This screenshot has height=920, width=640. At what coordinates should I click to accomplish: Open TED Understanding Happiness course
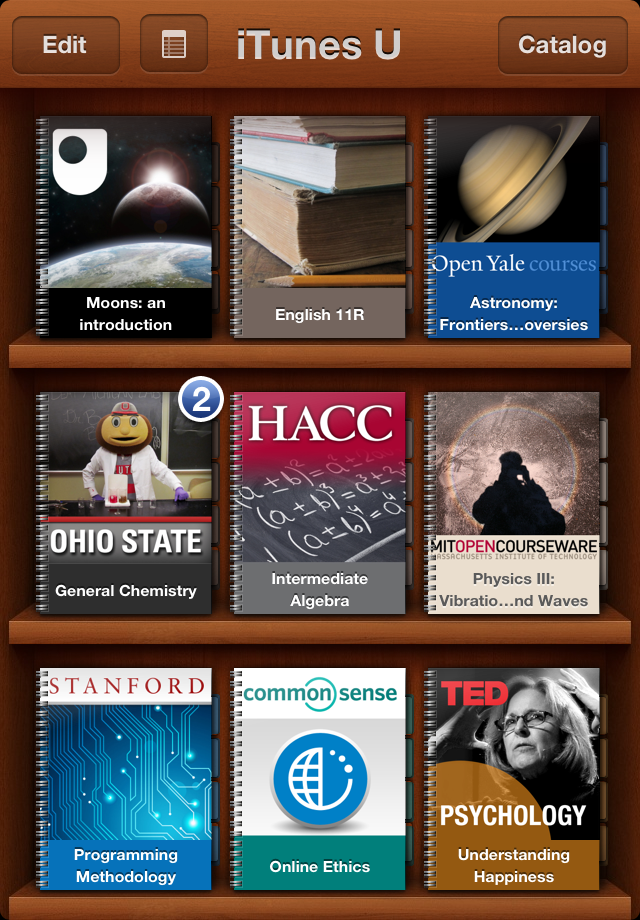(513, 779)
